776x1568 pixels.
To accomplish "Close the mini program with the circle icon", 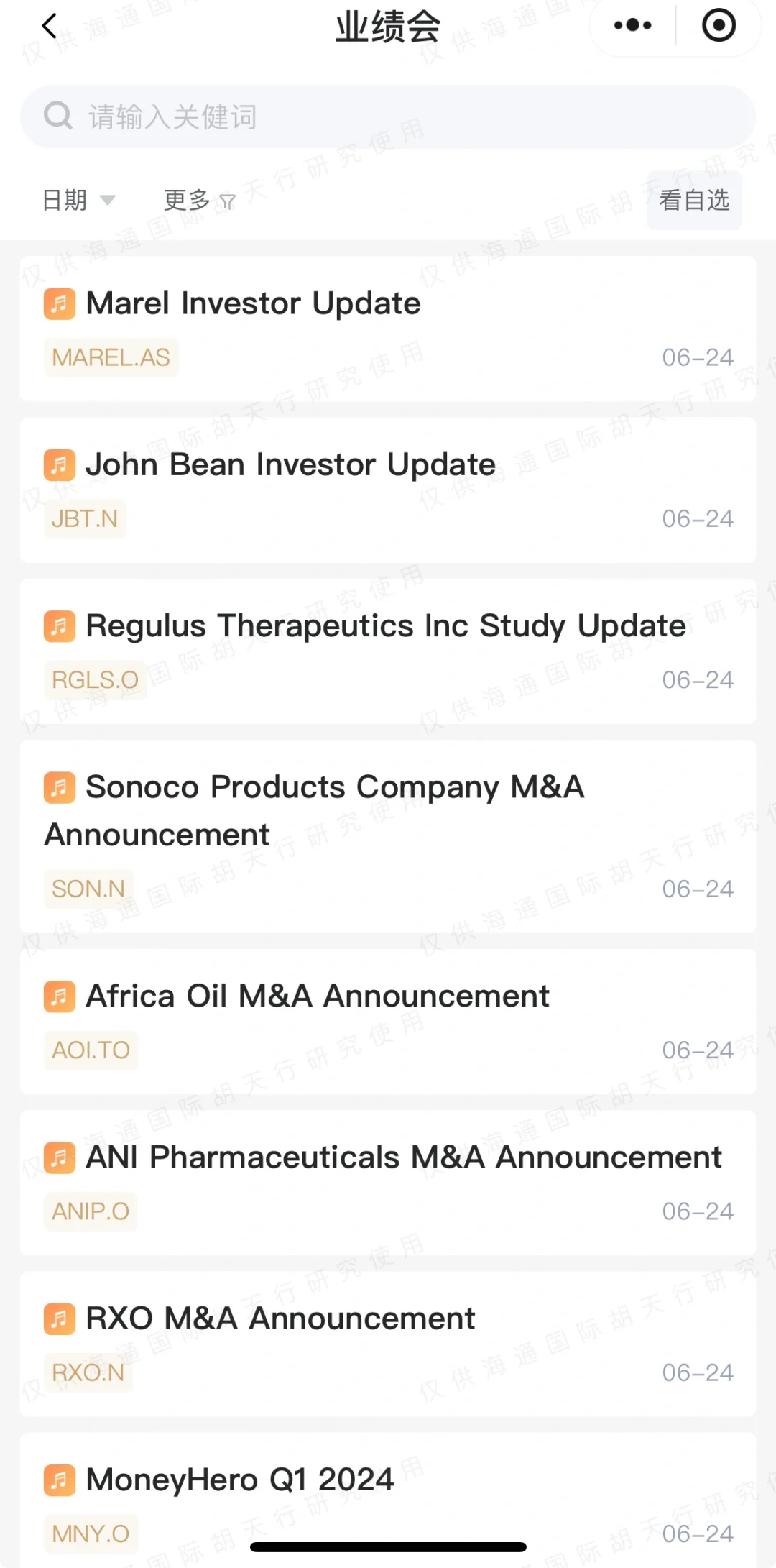I will coord(719,27).
